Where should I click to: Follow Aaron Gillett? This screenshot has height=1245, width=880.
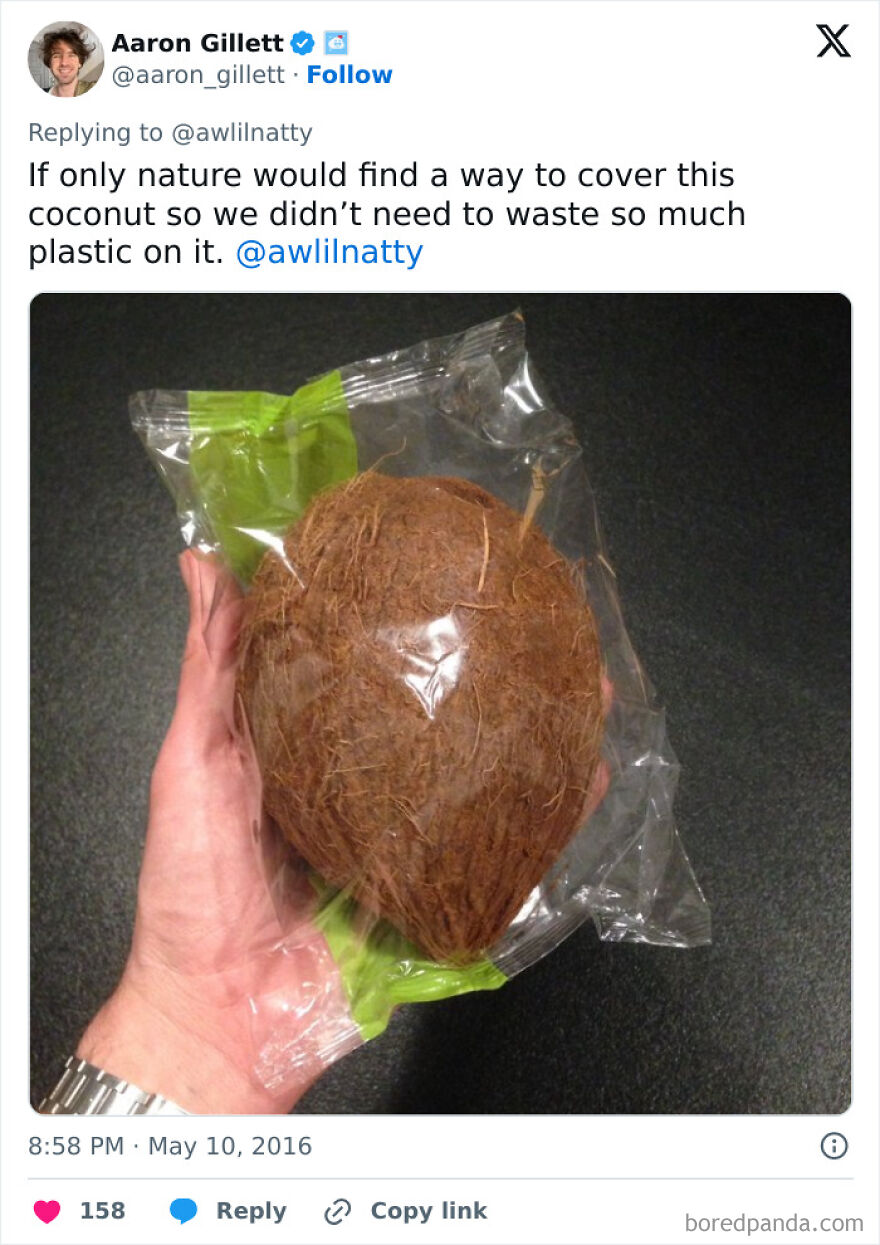[x=349, y=75]
